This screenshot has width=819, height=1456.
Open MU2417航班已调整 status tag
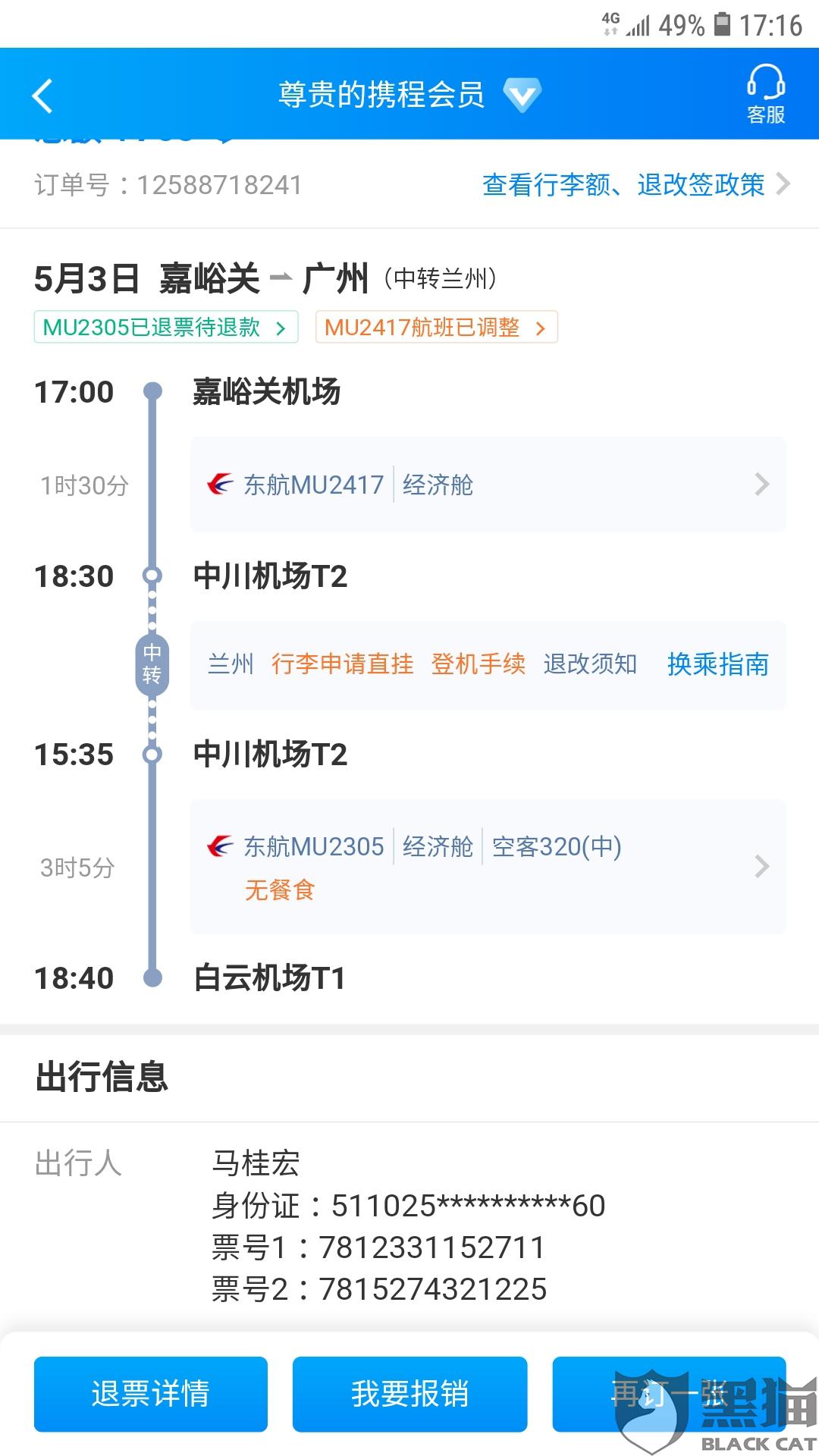click(x=436, y=327)
